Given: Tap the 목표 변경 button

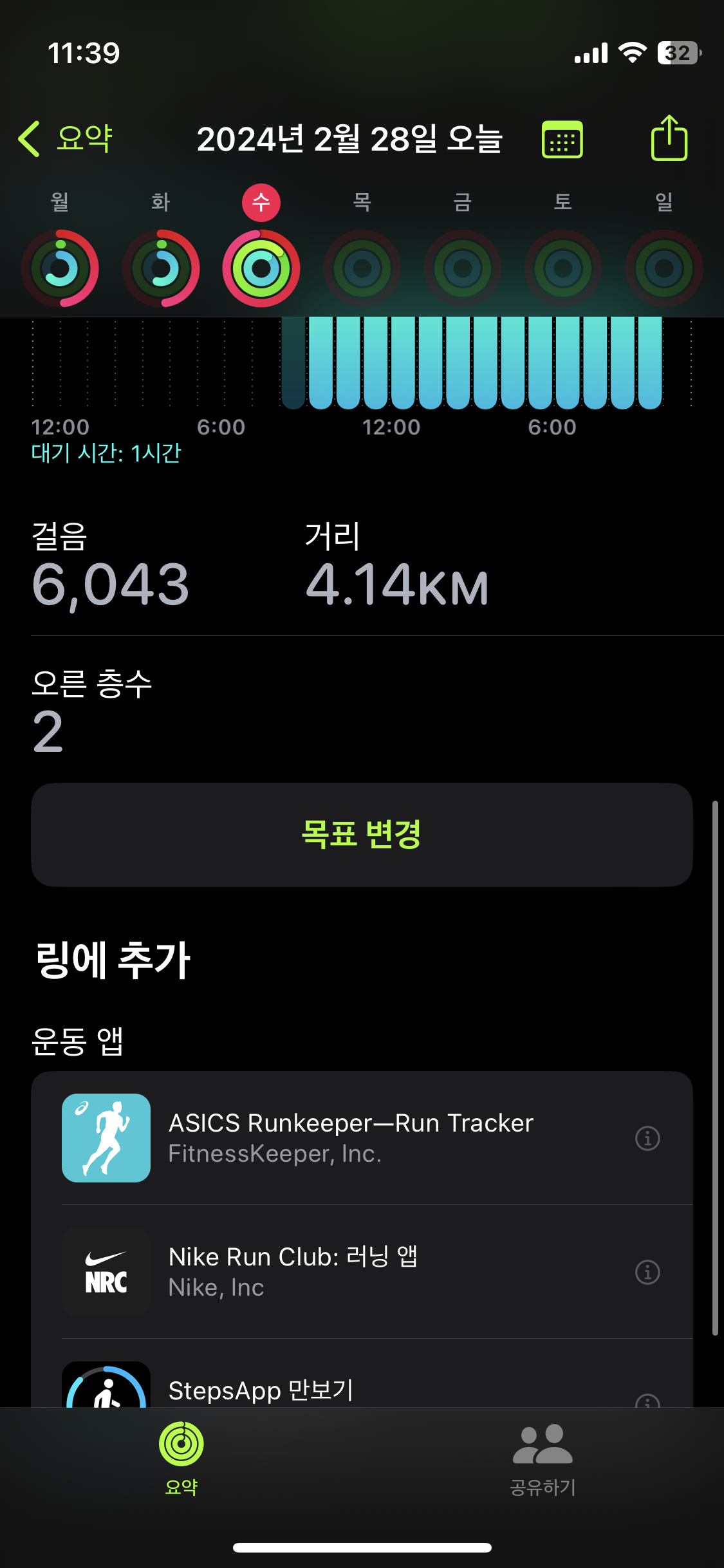Looking at the screenshot, I should coord(362,834).
